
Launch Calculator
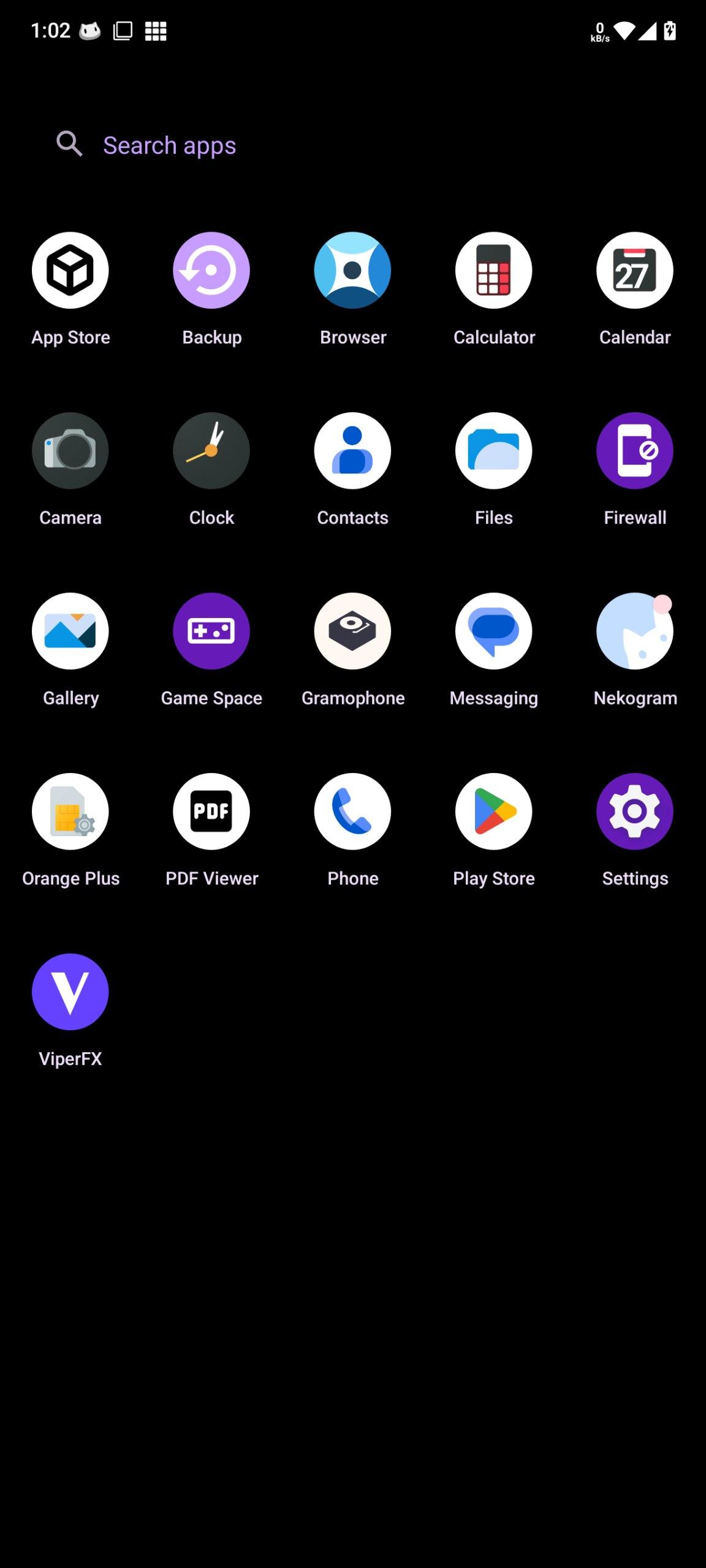(494, 270)
